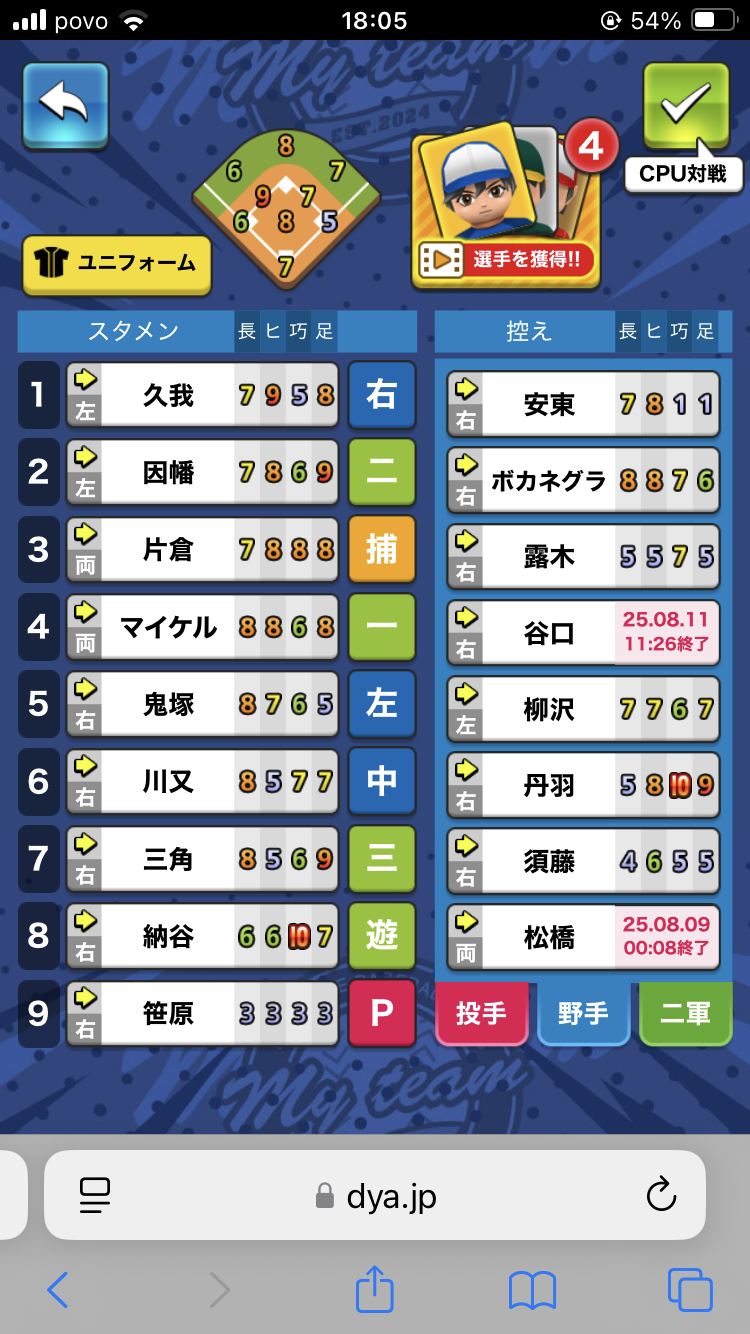Select pitcher 笹原 in slot nine
This screenshot has width=750, height=1334.
point(203,1013)
